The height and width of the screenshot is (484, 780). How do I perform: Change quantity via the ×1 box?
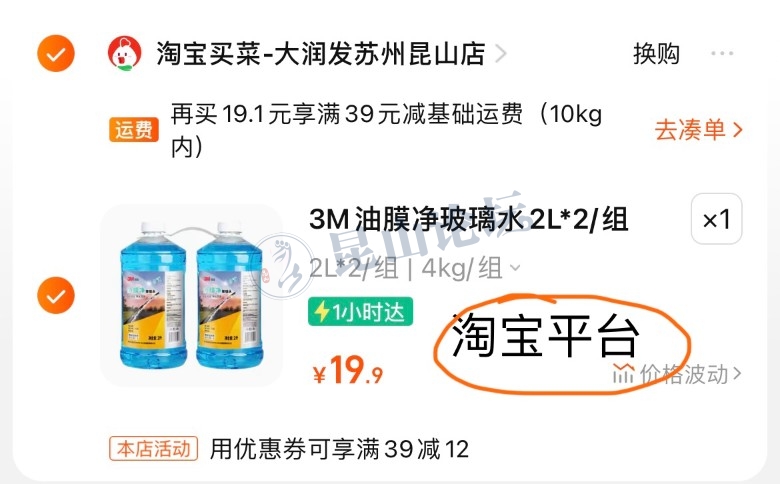716,220
